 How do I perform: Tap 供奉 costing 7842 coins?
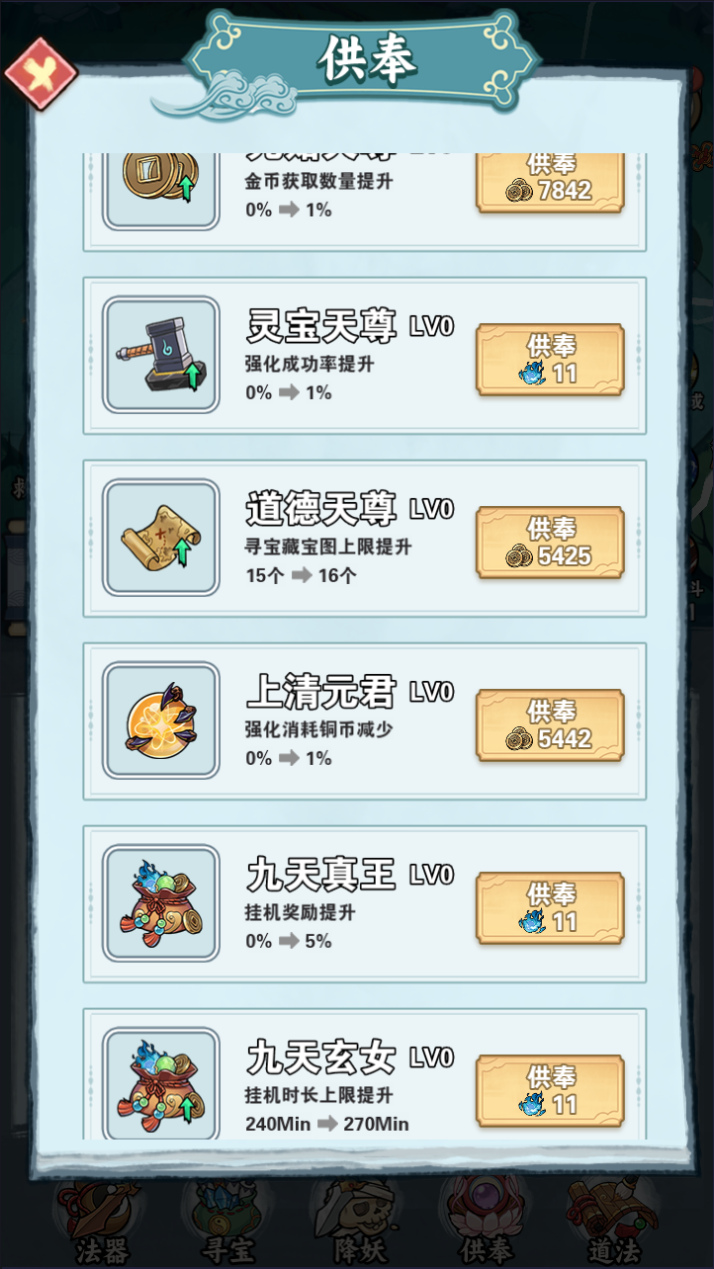click(x=549, y=180)
